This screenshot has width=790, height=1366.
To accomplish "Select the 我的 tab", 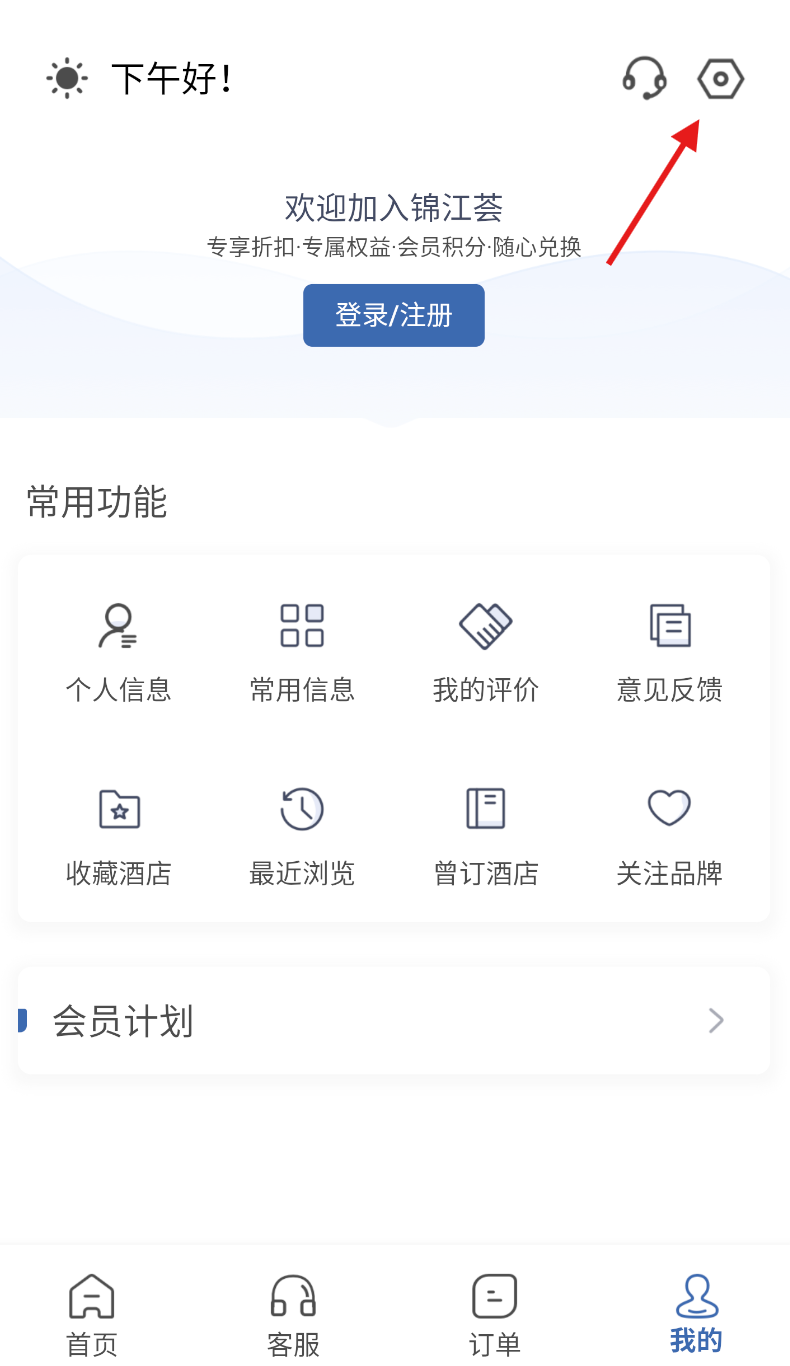I will tap(696, 1315).
